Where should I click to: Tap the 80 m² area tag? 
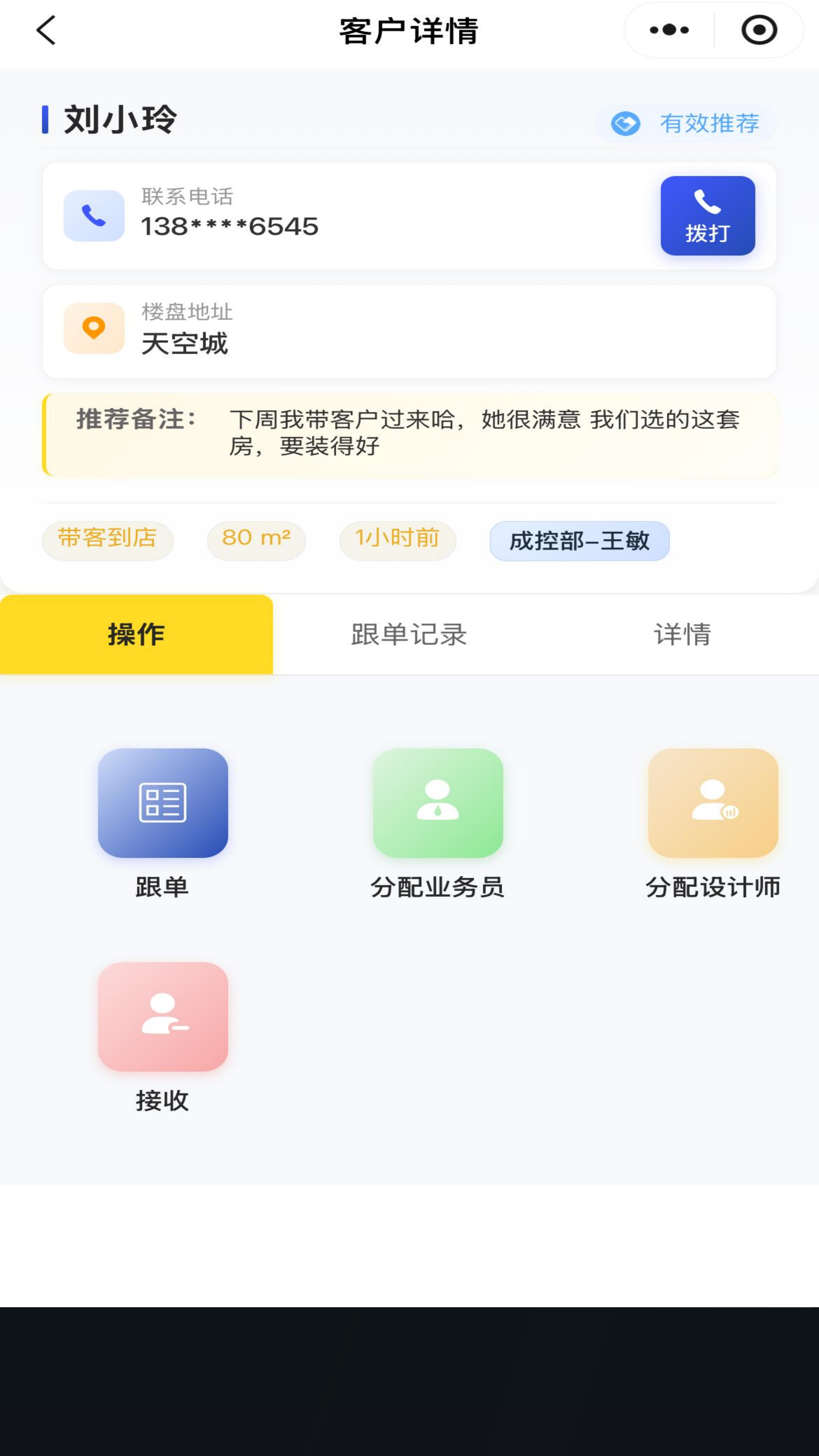[x=255, y=540]
